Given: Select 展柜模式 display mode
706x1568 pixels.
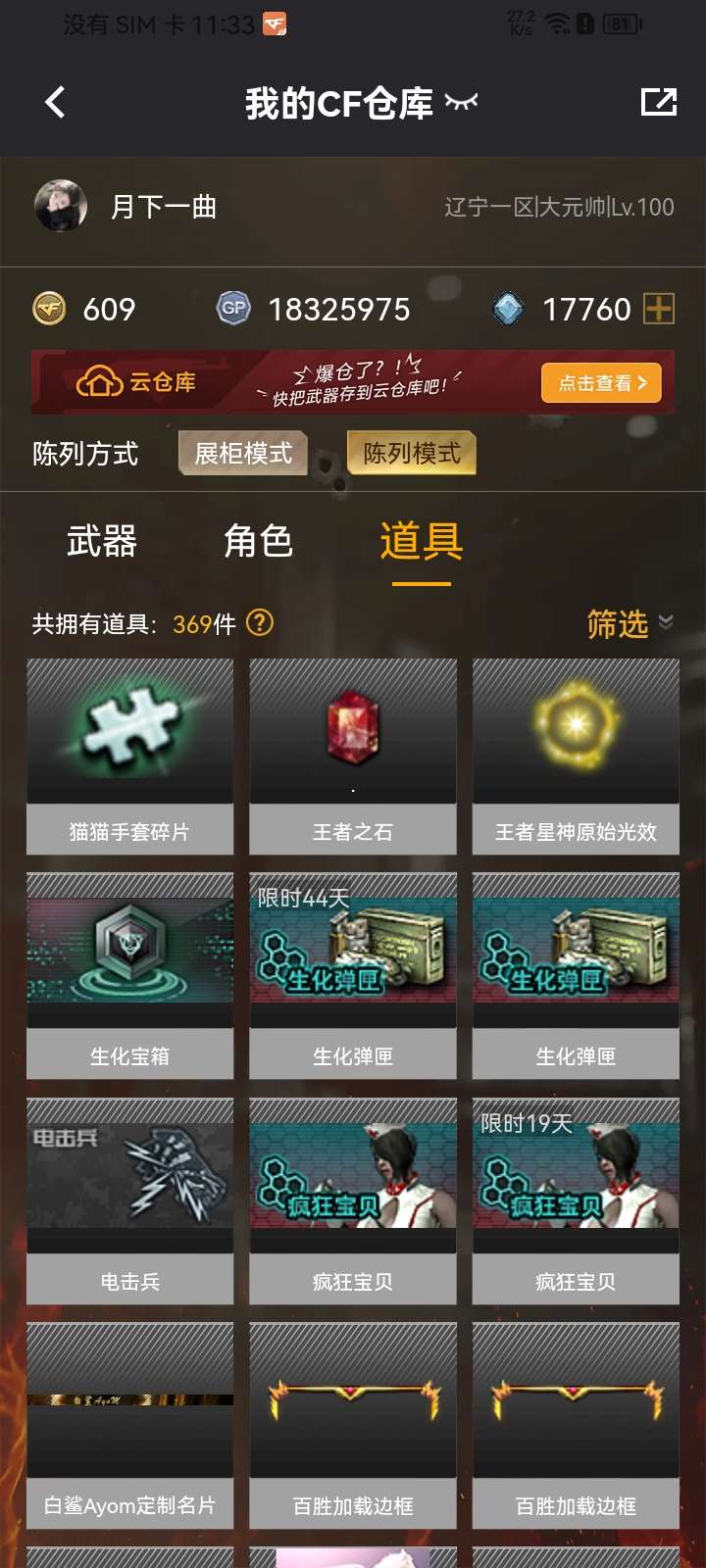Looking at the screenshot, I should [x=243, y=453].
